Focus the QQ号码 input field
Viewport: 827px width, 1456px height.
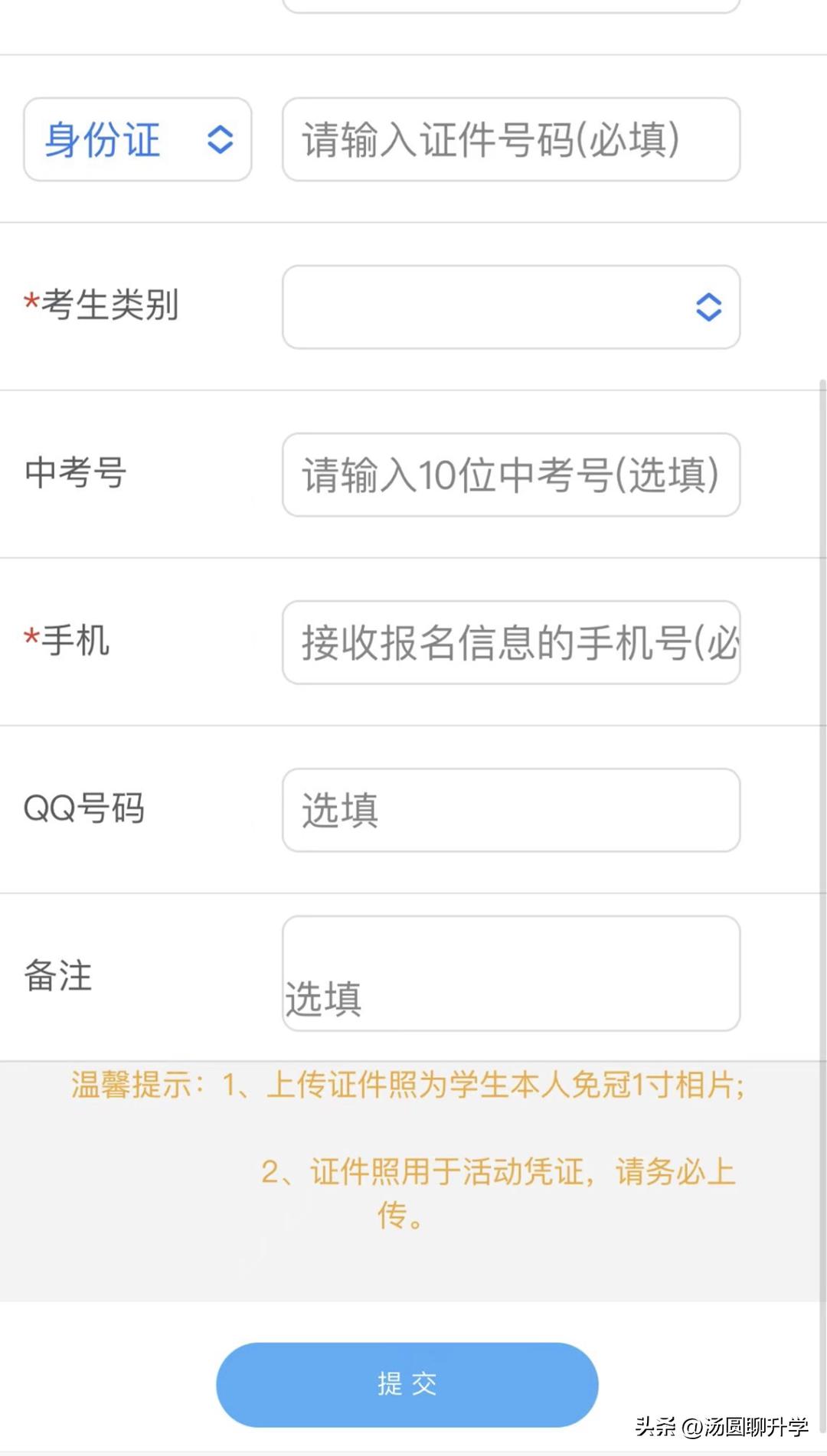tap(511, 809)
